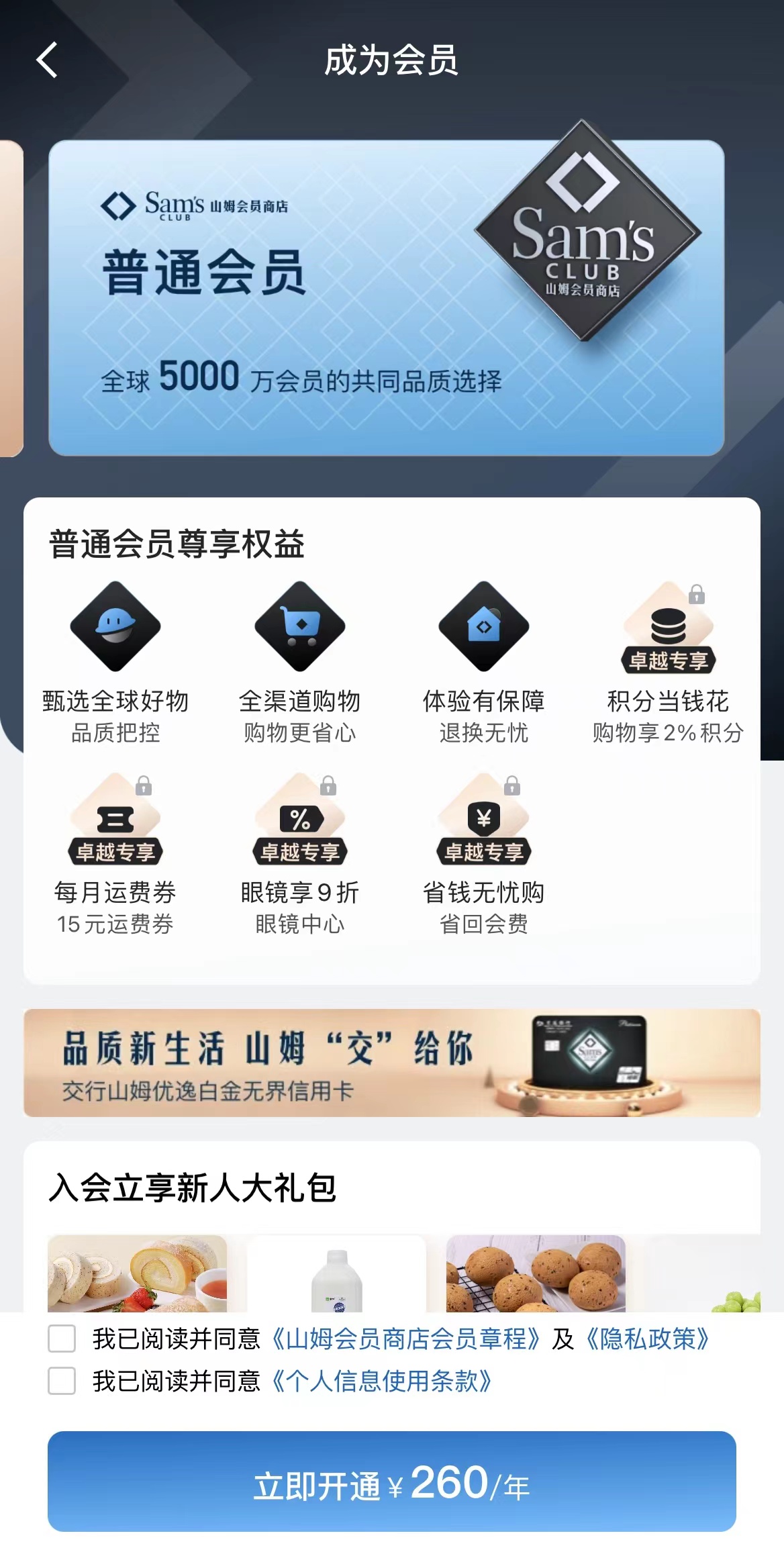
Task: Open the cake roll gift item
Action: point(137,1273)
